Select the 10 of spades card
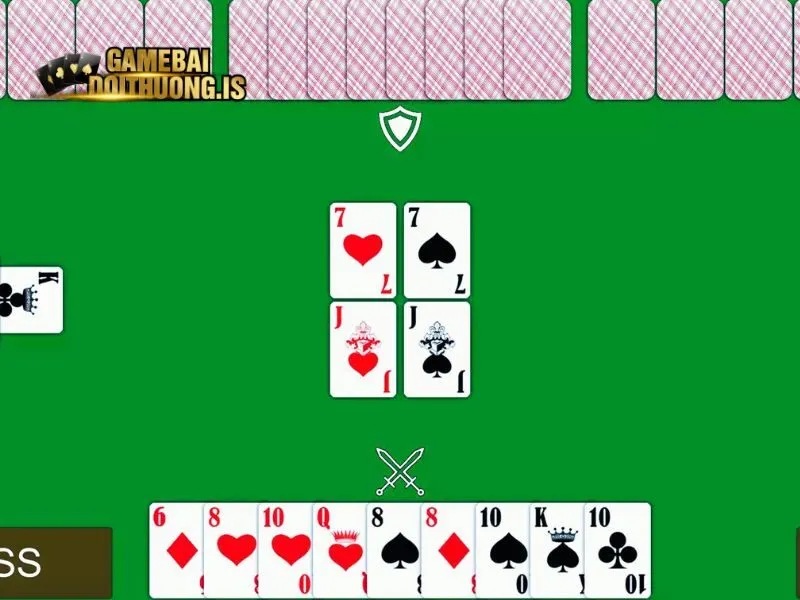This screenshot has width=800, height=600. (x=502, y=550)
